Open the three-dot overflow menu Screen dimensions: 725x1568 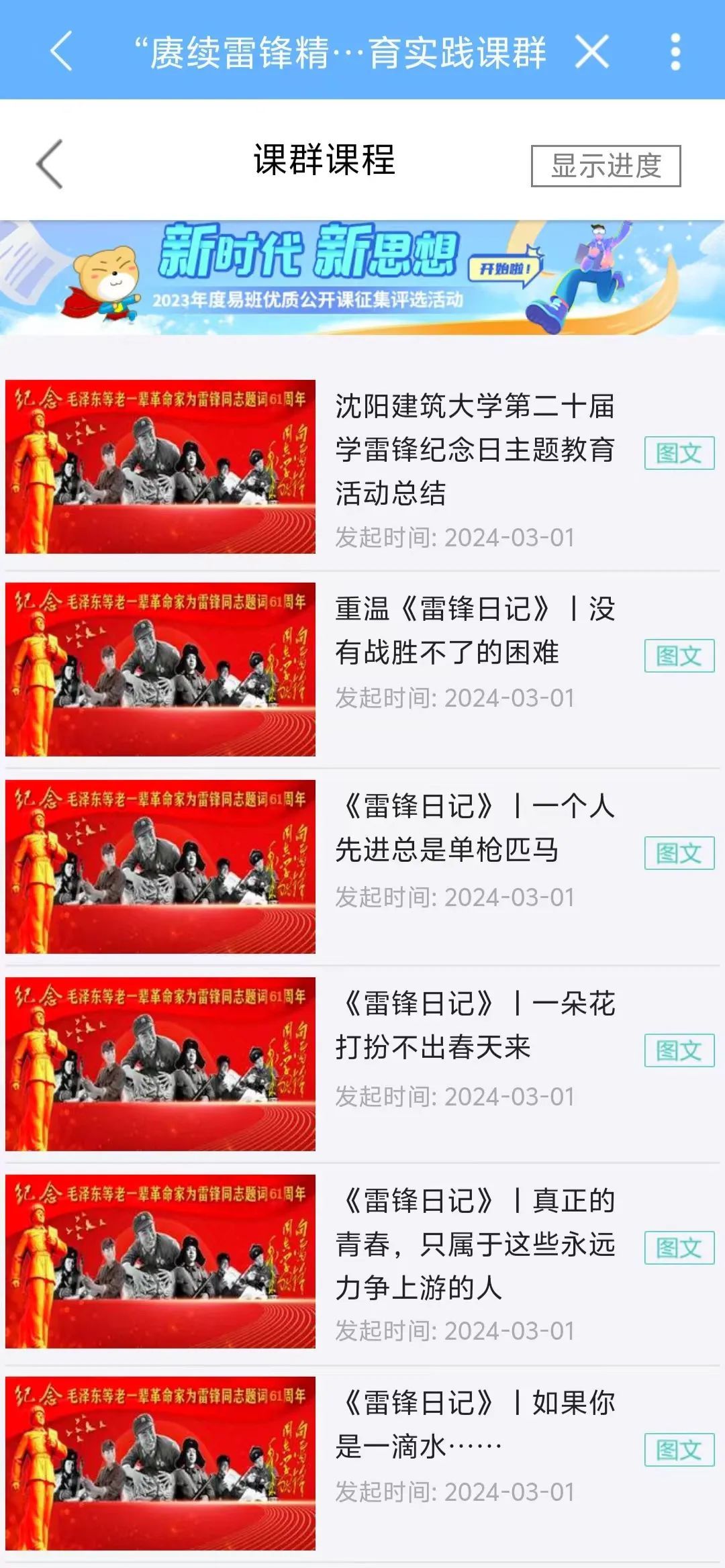pyautogui.click(x=675, y=51)
